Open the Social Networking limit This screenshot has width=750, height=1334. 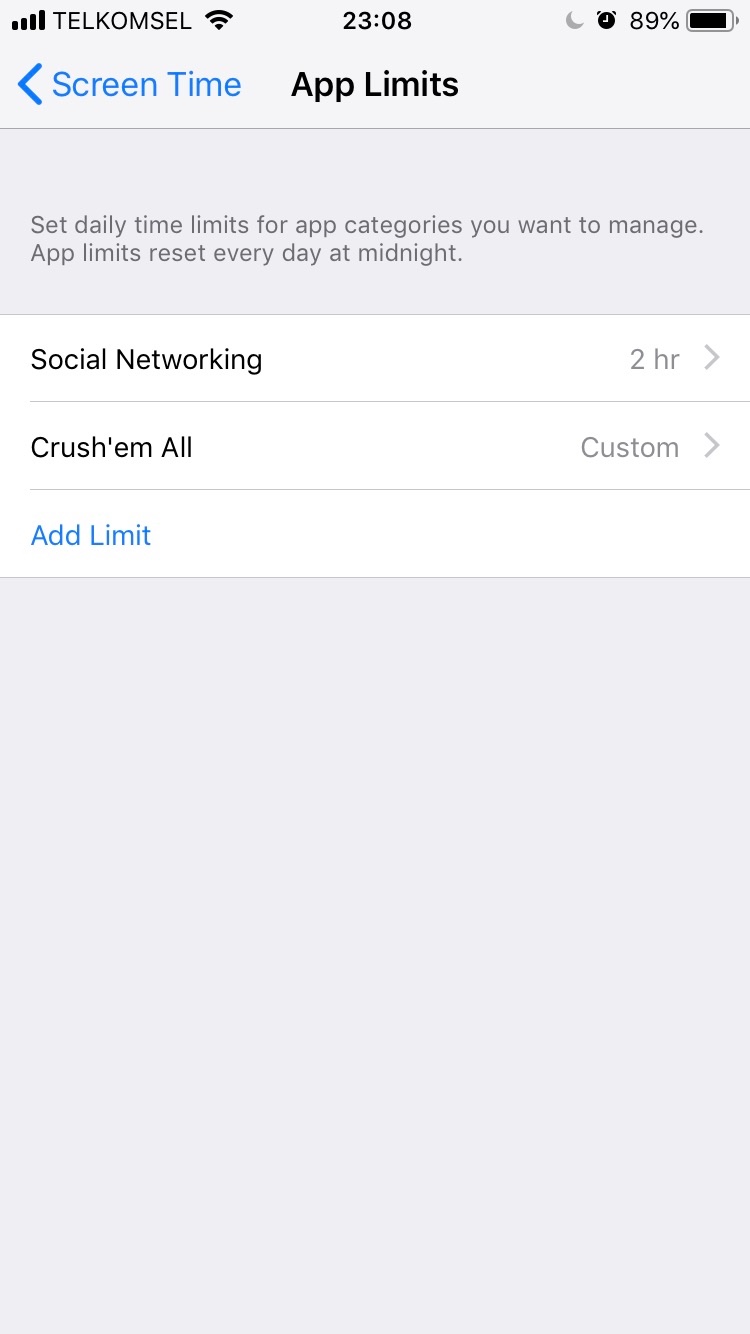pos(375,359)
